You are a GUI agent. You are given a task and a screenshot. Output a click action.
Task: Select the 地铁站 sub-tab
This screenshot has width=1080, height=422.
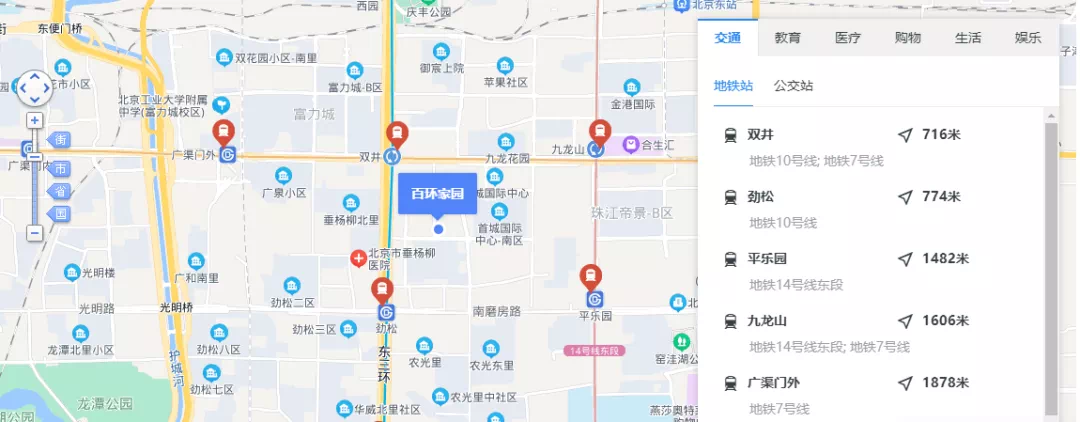tap(733, 85)
